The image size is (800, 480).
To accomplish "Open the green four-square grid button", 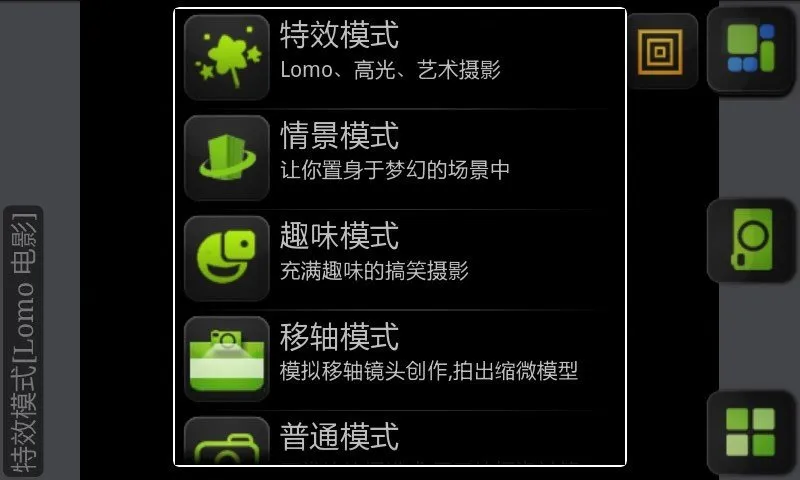I will [751, 431].
